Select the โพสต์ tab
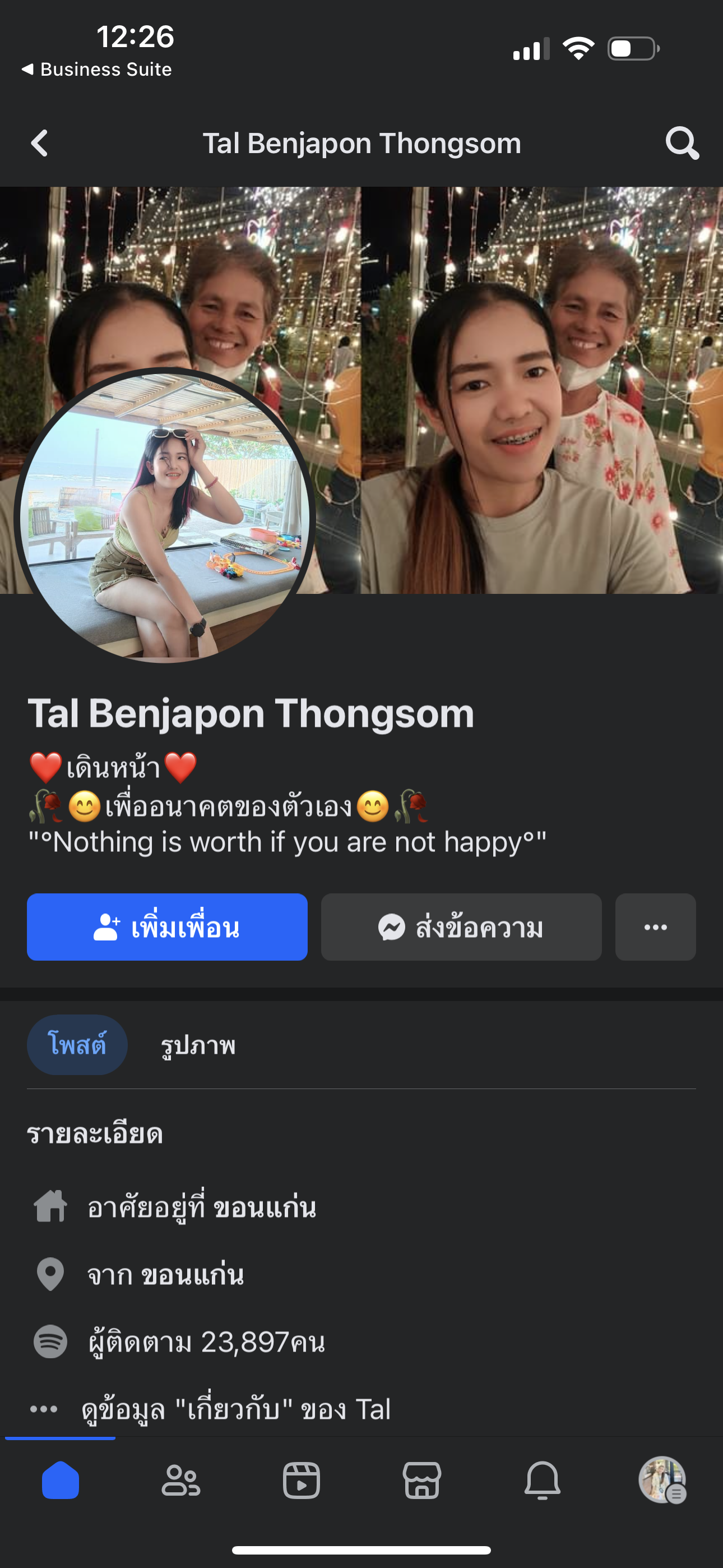Viewport: 723px width, 1568px height. 77,1045
